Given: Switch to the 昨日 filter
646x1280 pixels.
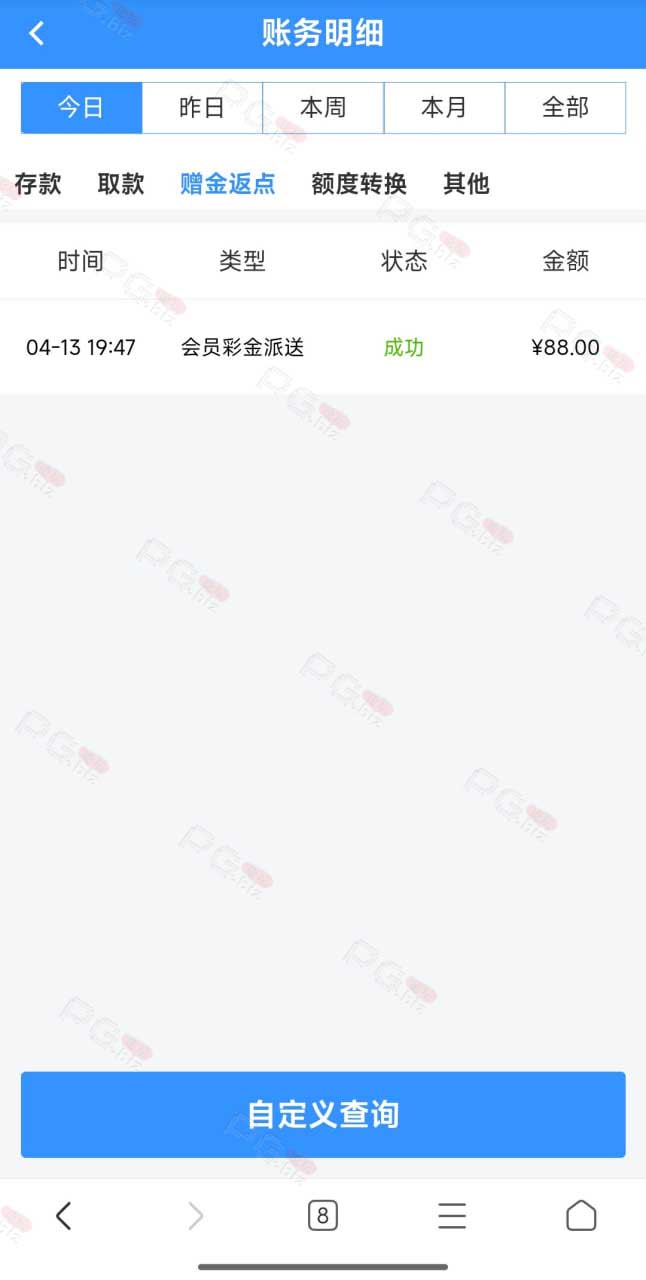Looking at the screenshot, I should pos(202,108).
